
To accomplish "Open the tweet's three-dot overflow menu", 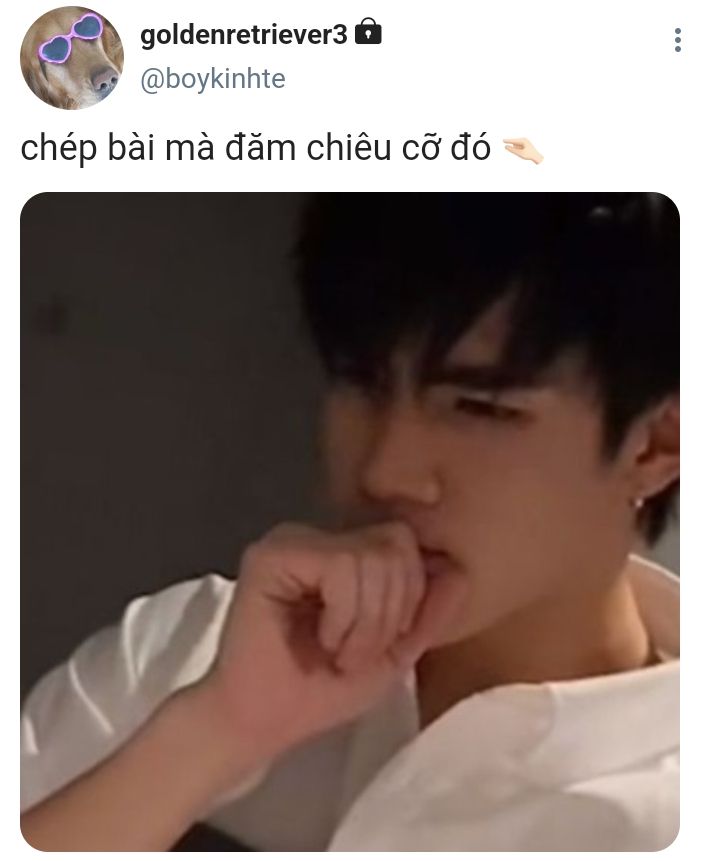I will [678, 40].
